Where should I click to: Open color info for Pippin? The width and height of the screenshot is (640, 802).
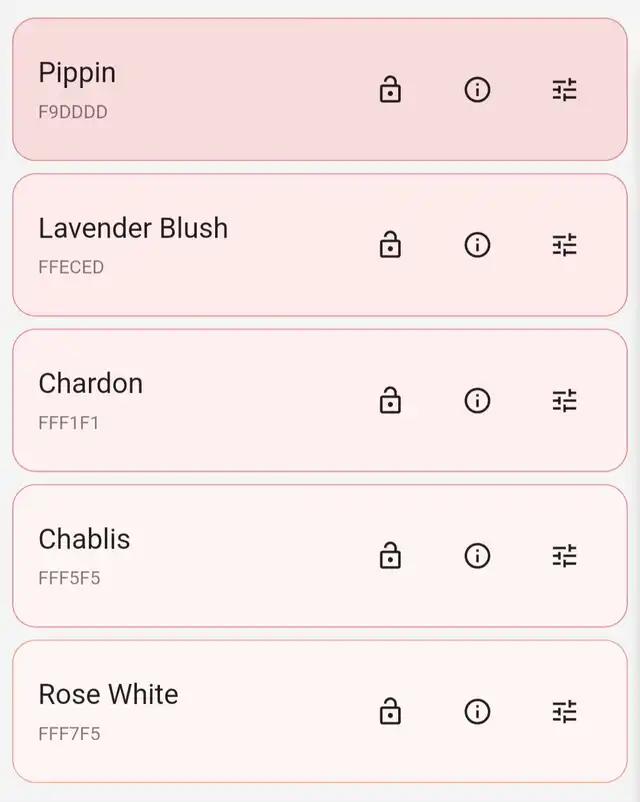click(478, 90)
